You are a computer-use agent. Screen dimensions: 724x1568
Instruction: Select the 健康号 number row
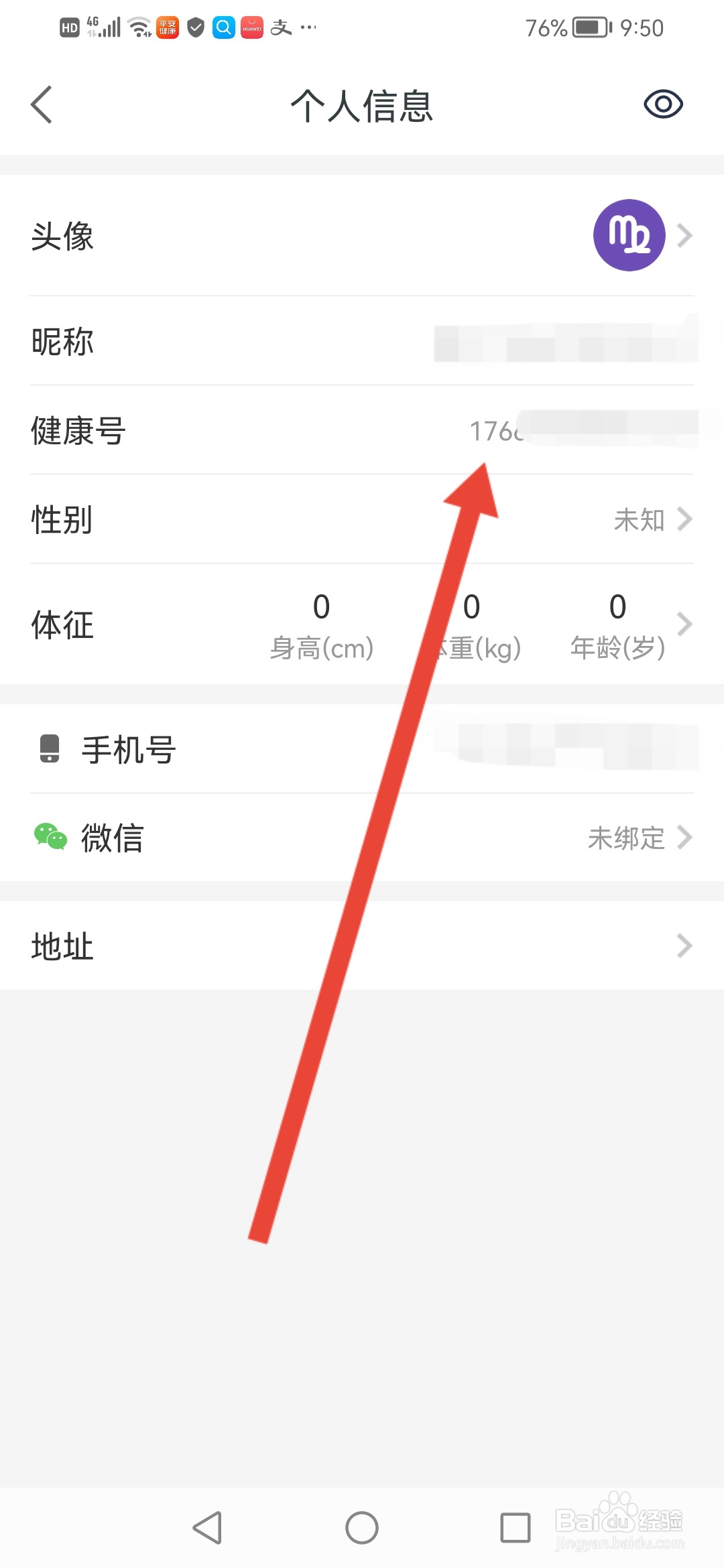click(x=362, y=432)
